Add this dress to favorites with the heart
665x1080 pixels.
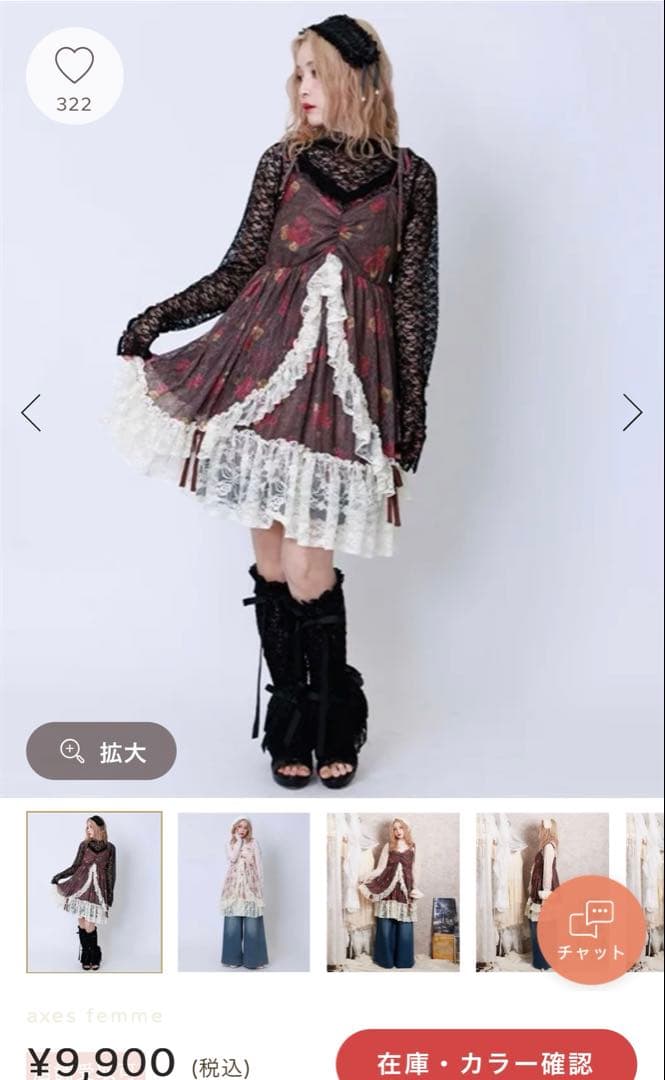pyautogui.click(x=74, y=75)
